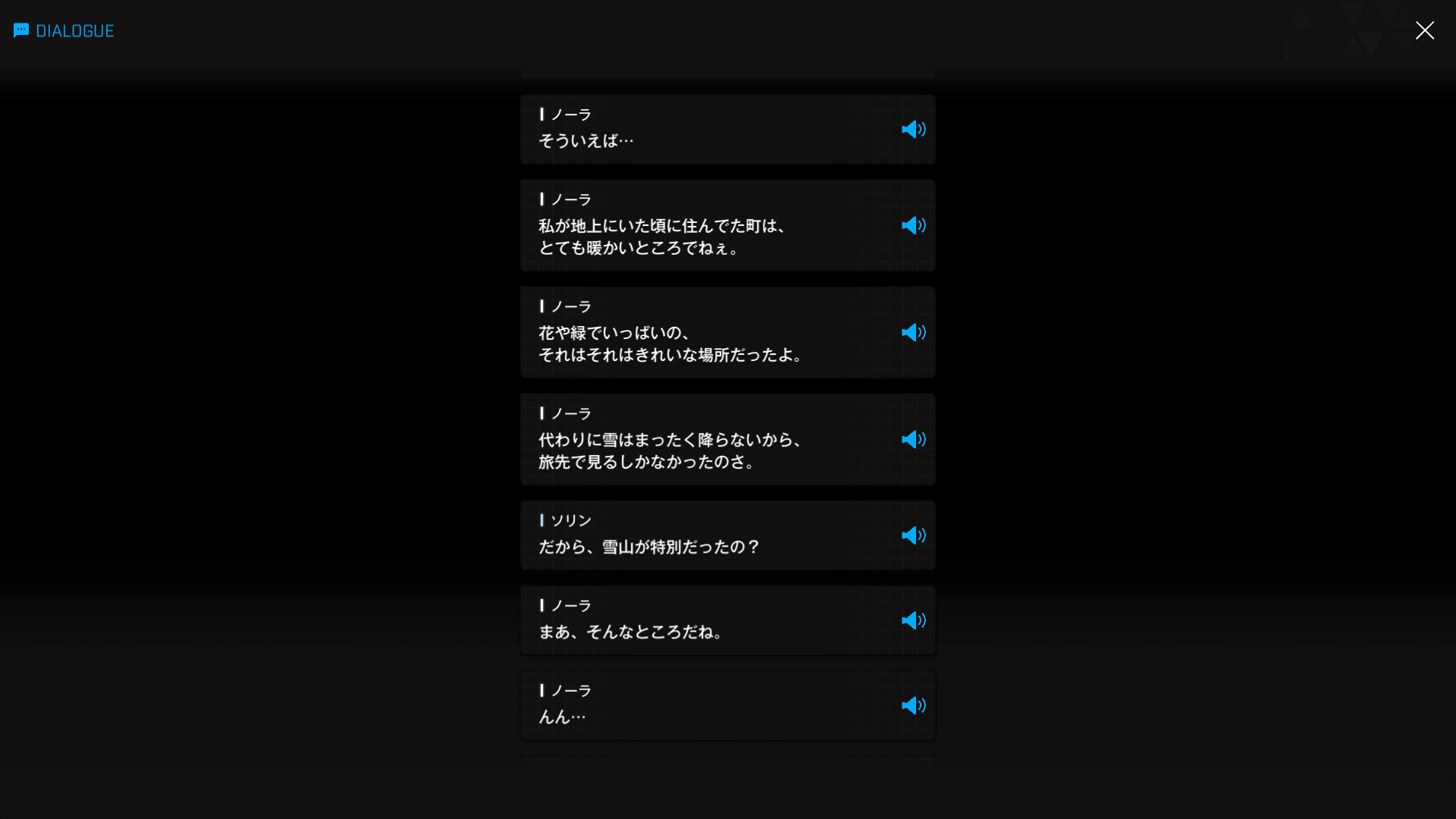Image resolution: width=1456 pixels, height=819 pixels.
Task: Play ソリン's line だから、雪山が特別だったの？
Action: 913,536
